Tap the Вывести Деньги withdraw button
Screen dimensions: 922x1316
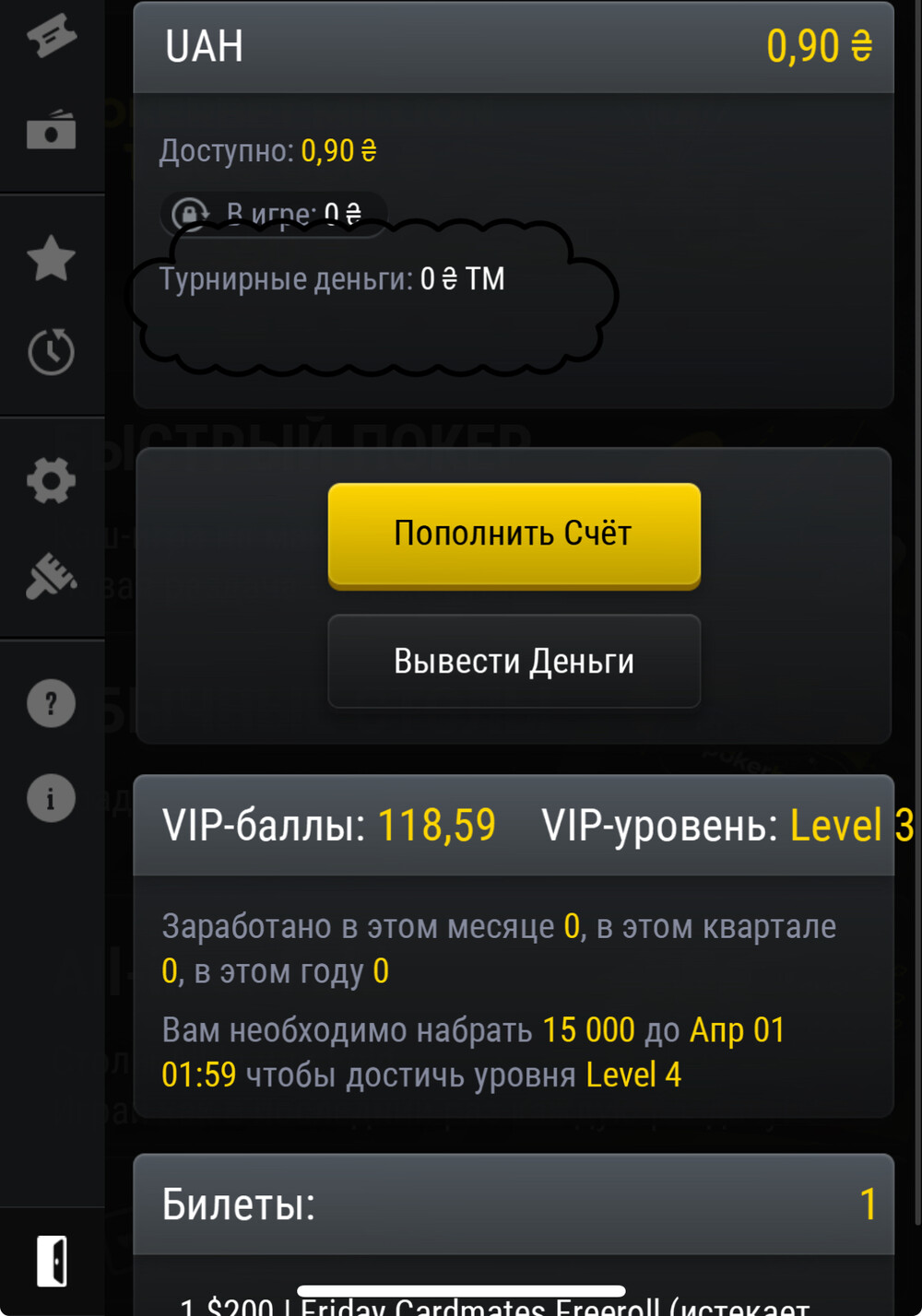514,662
